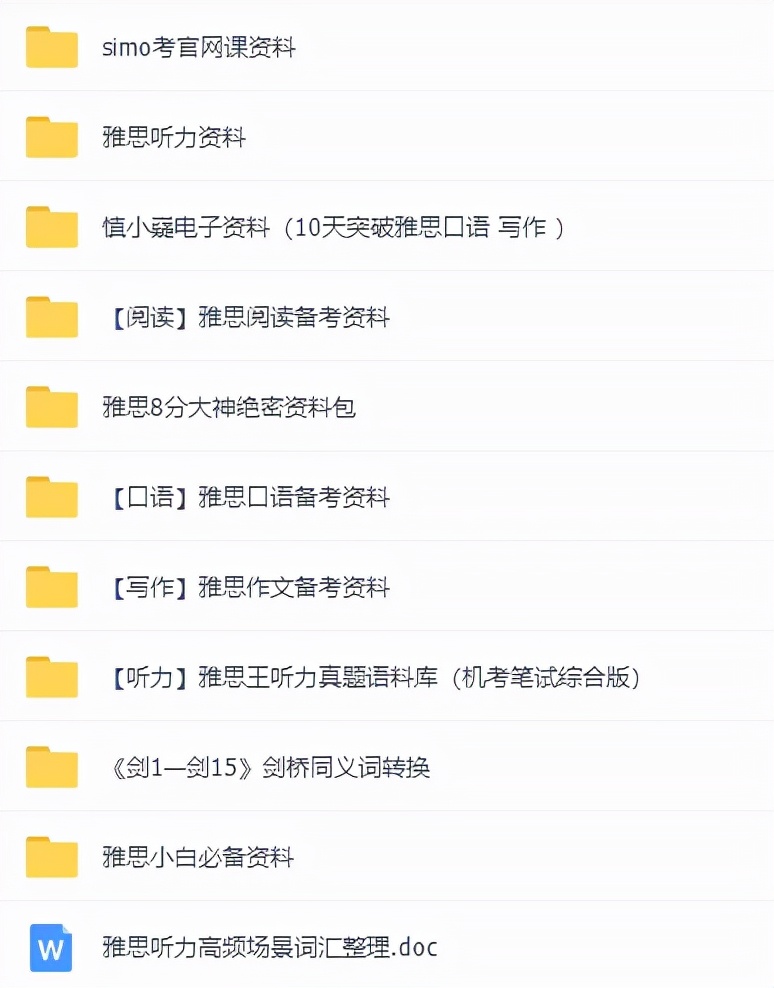774x988 pixels.
Task: Open the 雅思小白必备资料 folder icon
Action: (51, 856)
